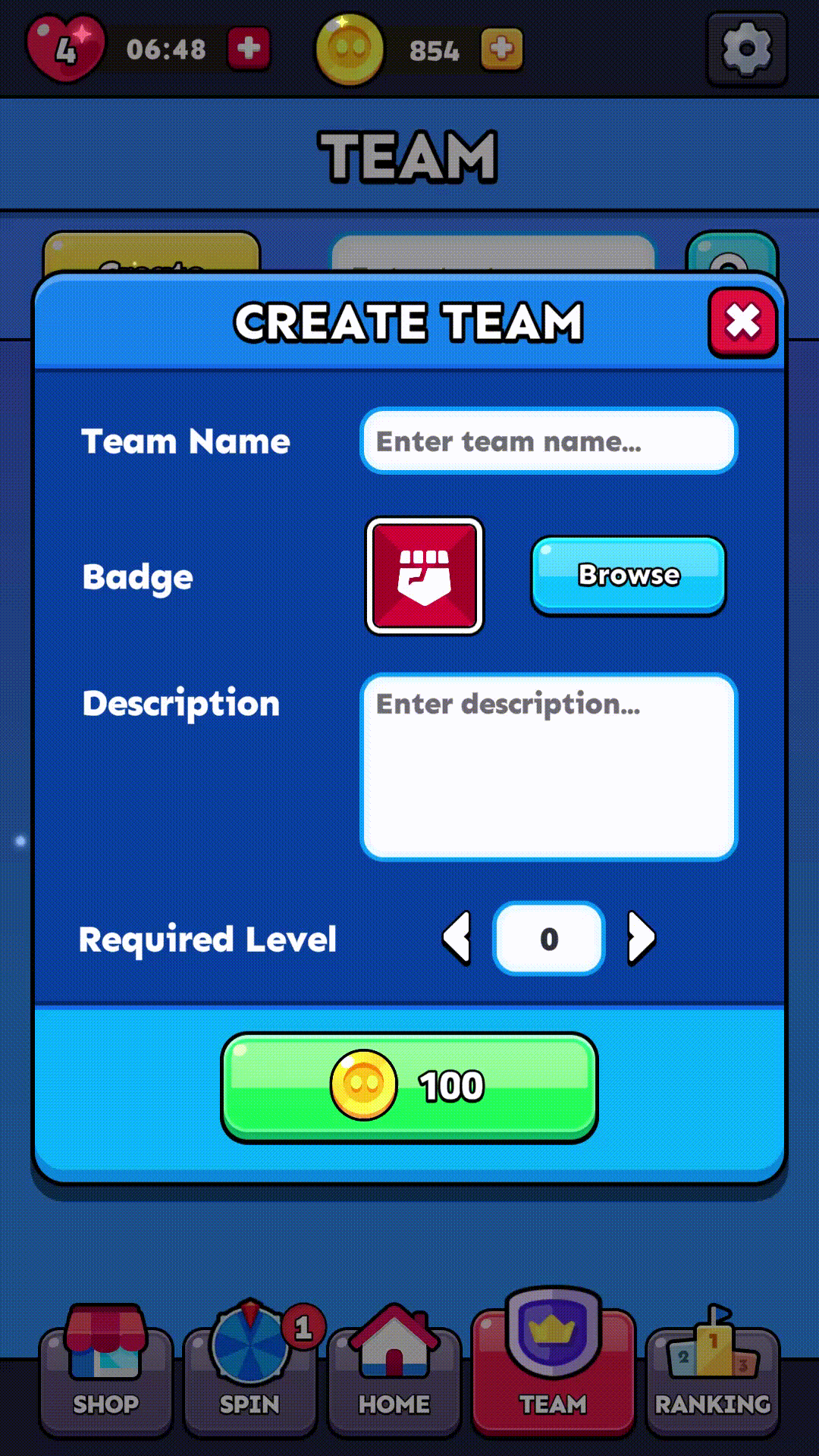The height and width of the screenshot is (1456, 819).
Task: Close the Create Team dialog
Action: pos(742,322)
